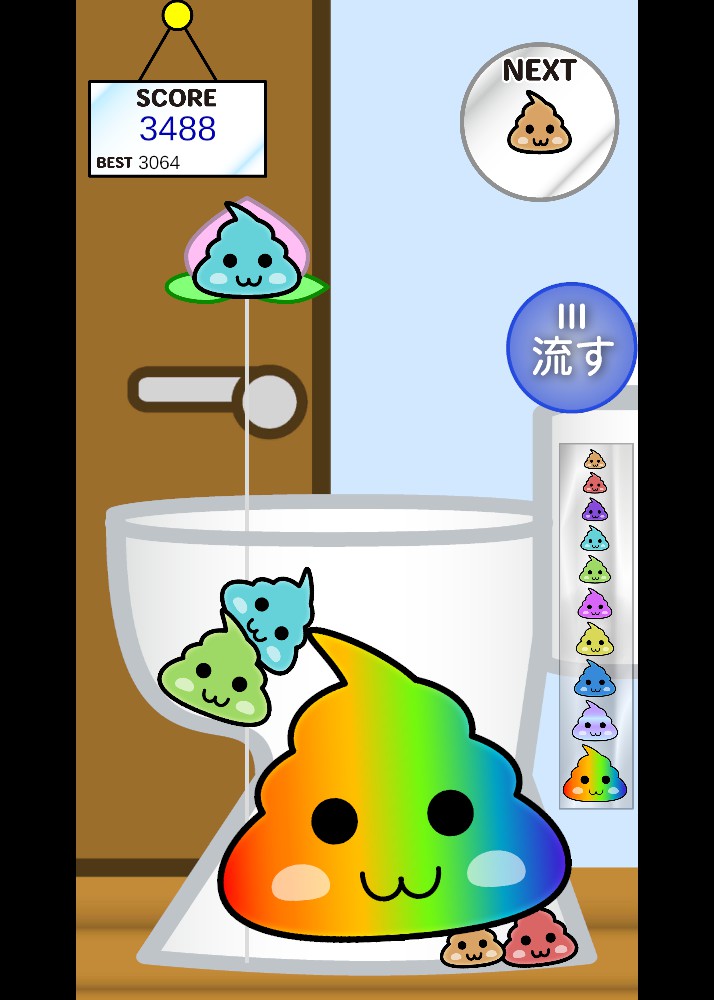Tap the blue 流す flush button
This screenshot has width=714, height=1000.
pyautogui.click(x=571, y=347)
